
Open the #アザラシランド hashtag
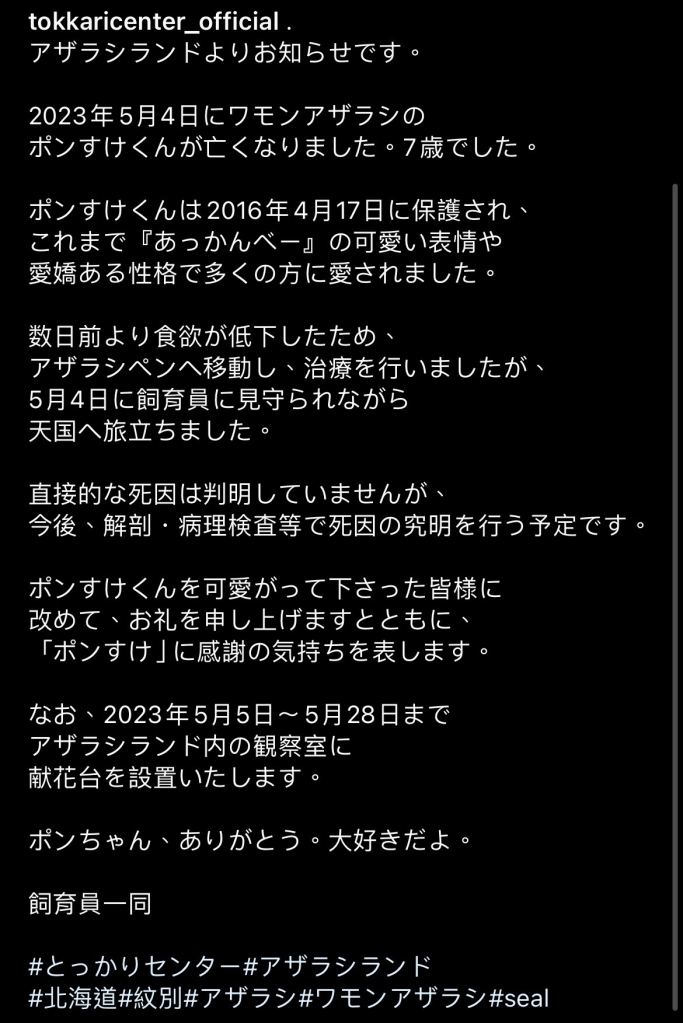(x=337, y=967)
